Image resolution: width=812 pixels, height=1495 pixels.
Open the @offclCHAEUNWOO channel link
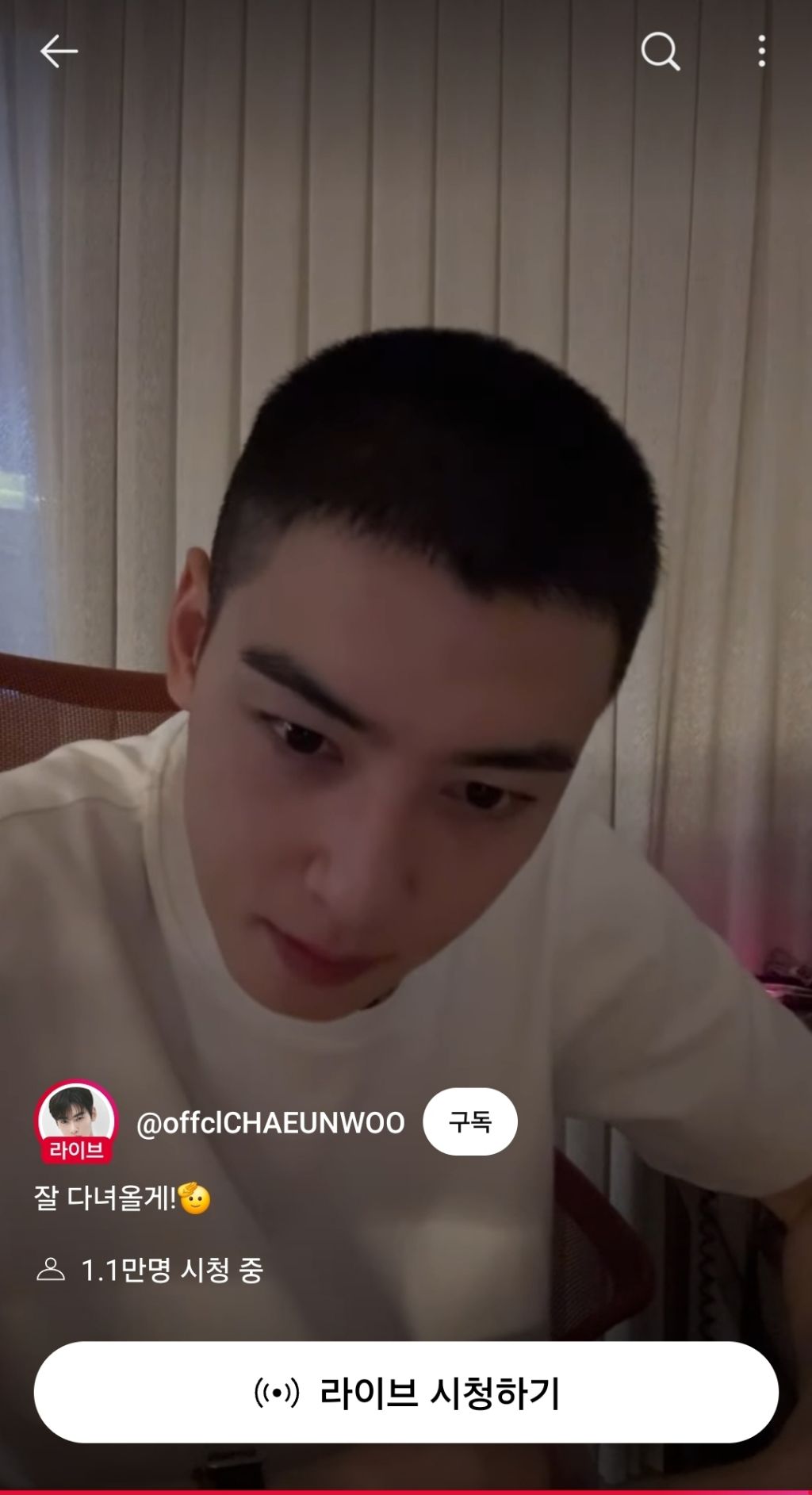(x=270, y=1123)
